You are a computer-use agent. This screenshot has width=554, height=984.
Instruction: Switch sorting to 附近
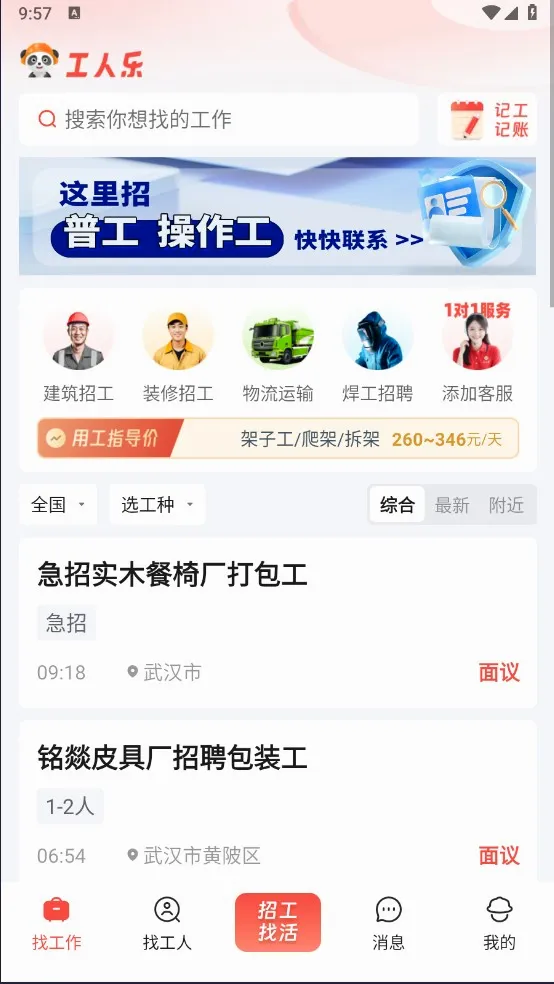[506, 505]
